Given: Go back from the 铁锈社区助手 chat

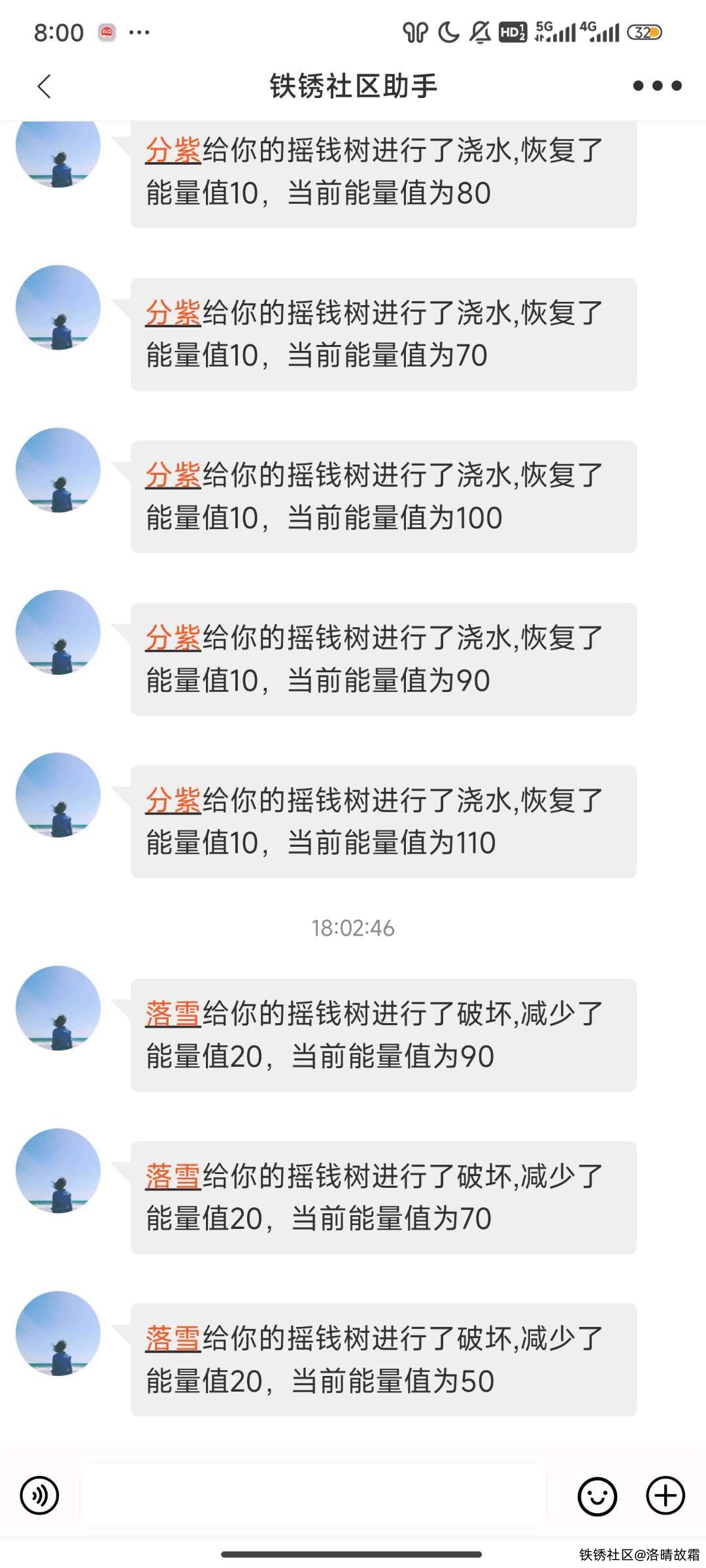Looking at the screenshot, I should [x=44, y=86].
